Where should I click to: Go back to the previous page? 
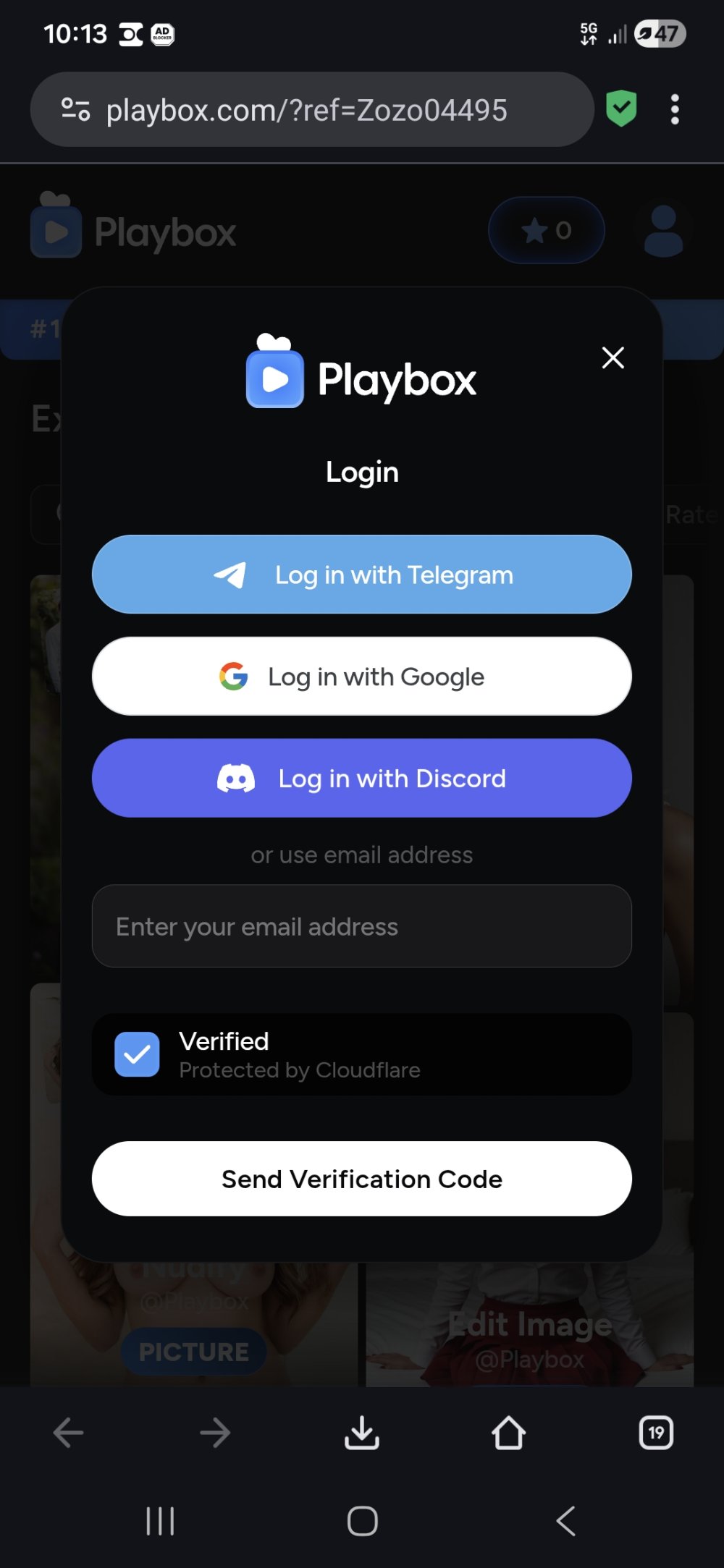point(69,1433)
